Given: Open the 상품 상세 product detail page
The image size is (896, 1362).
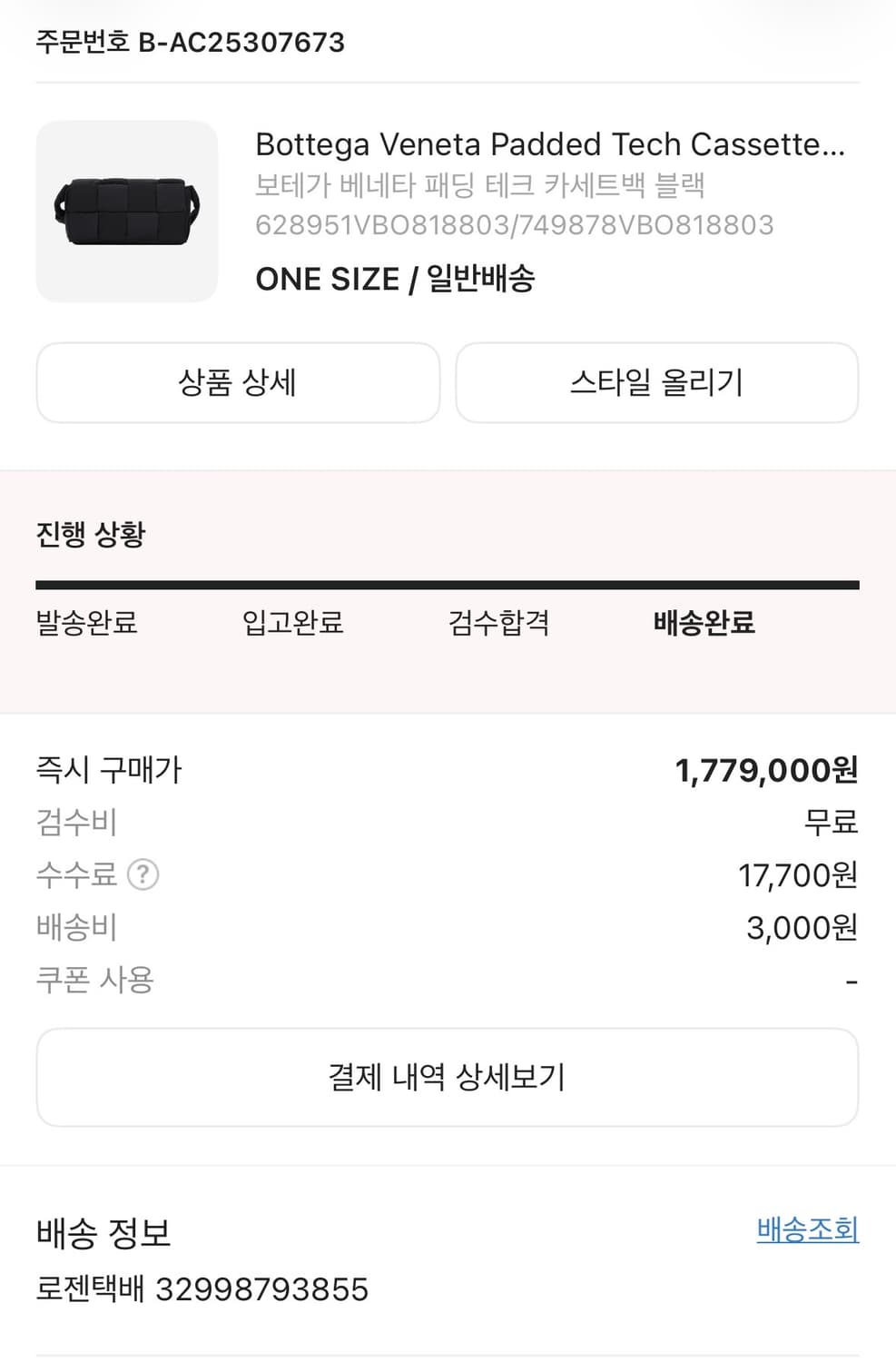Looking at the screenshot, I should [238, 382].
